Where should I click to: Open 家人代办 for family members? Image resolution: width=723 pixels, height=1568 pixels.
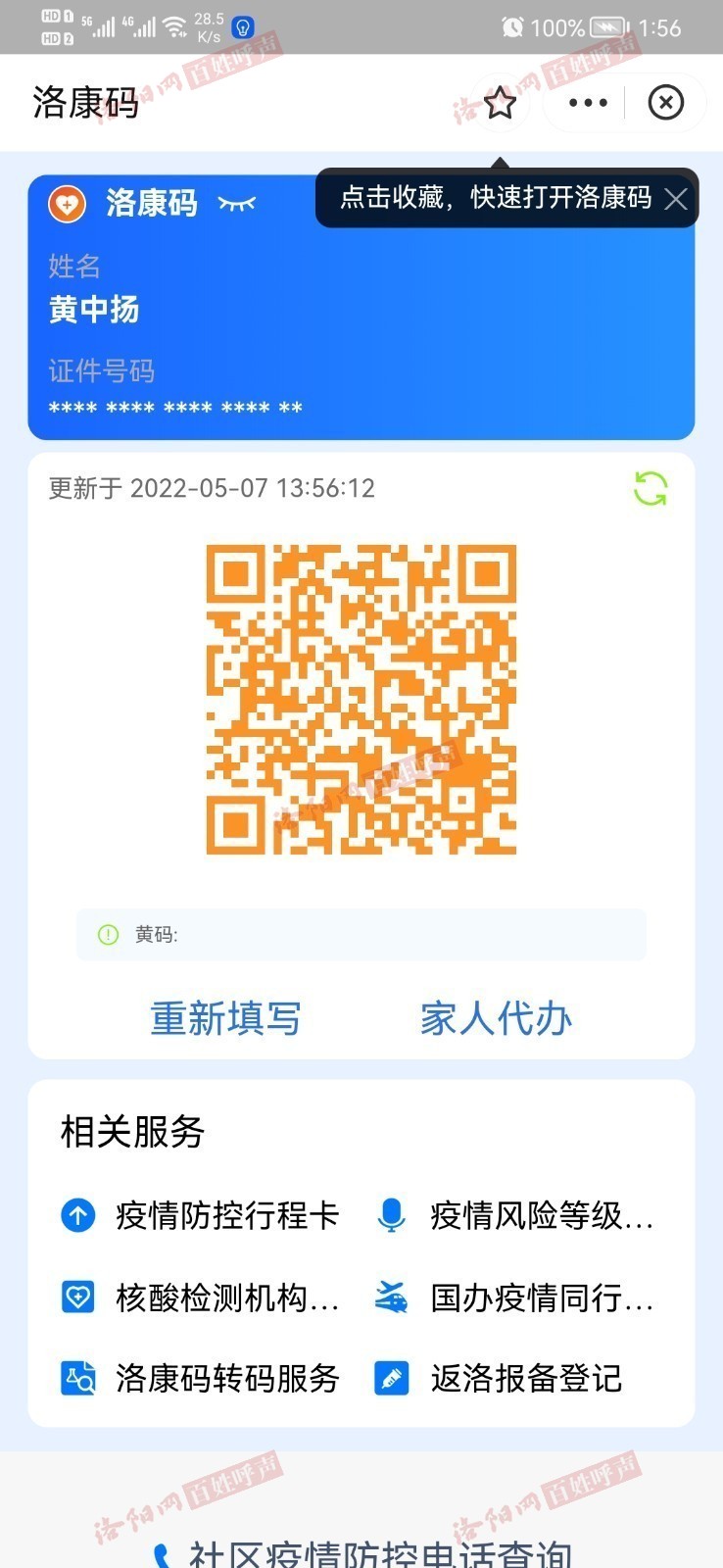[x=496, y=1018]
